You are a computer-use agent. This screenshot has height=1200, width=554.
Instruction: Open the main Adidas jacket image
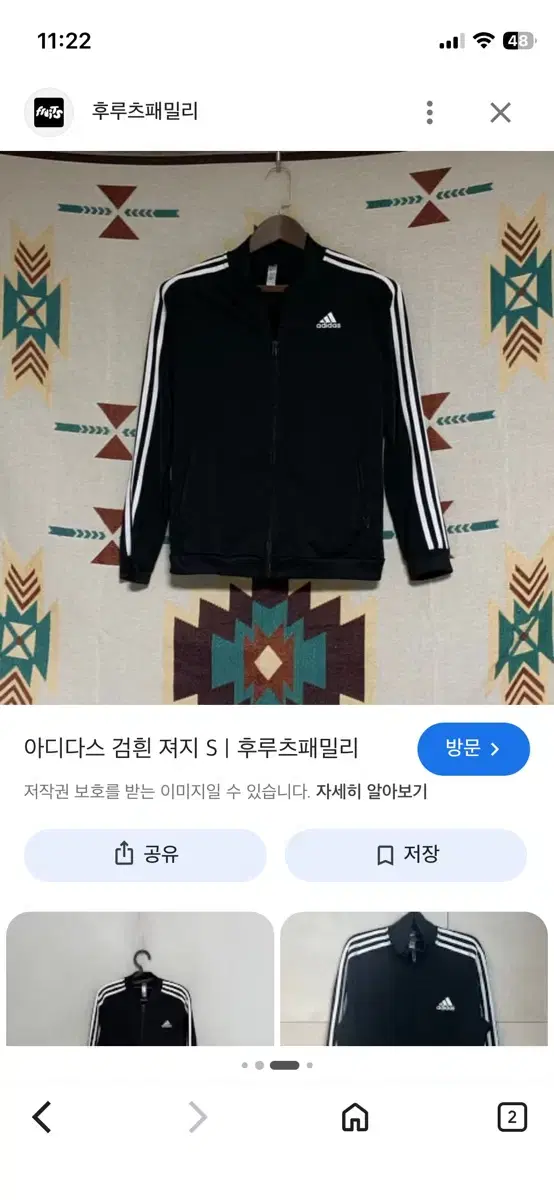277,428
